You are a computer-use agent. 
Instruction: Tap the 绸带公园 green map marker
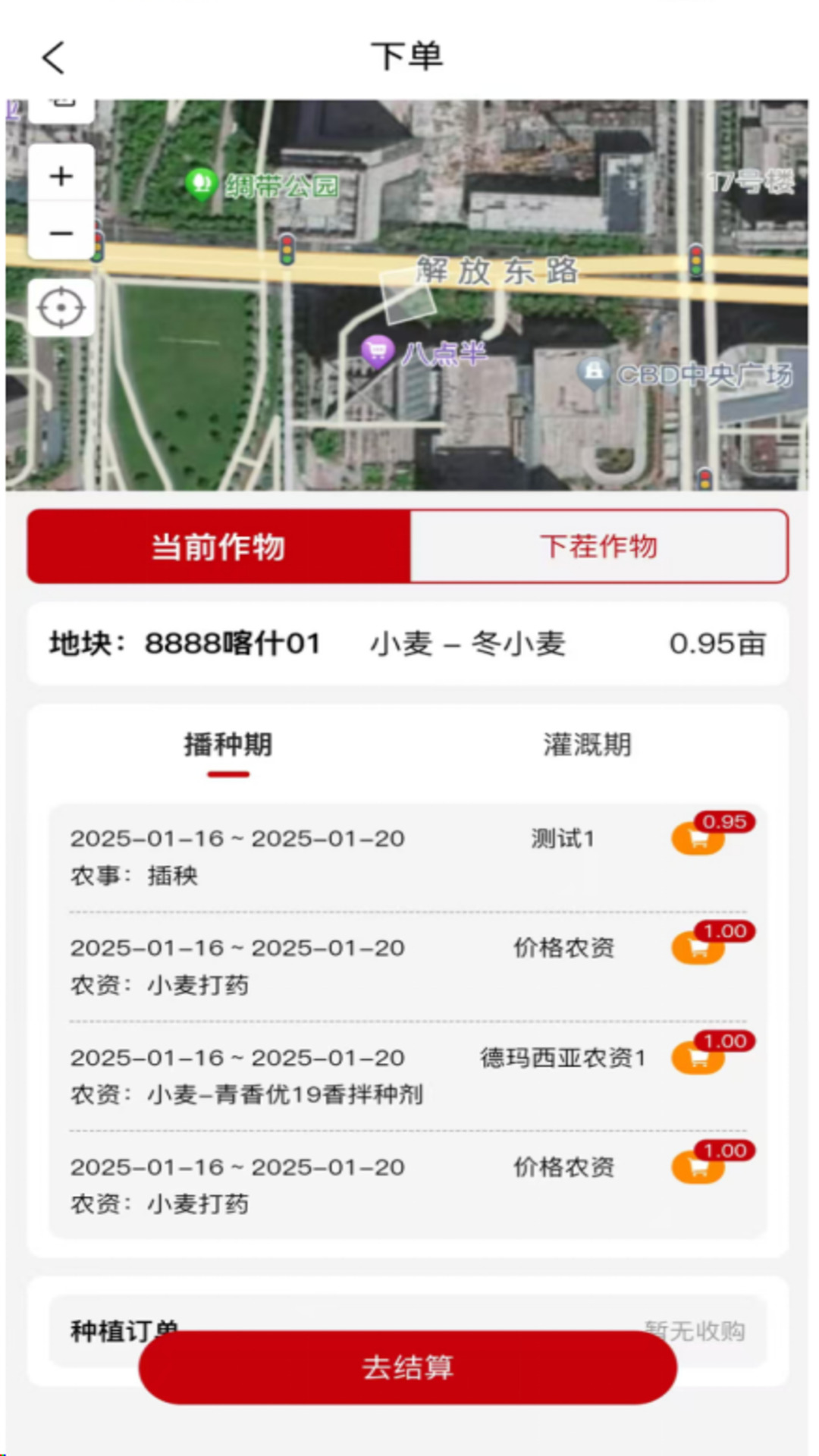201,182
